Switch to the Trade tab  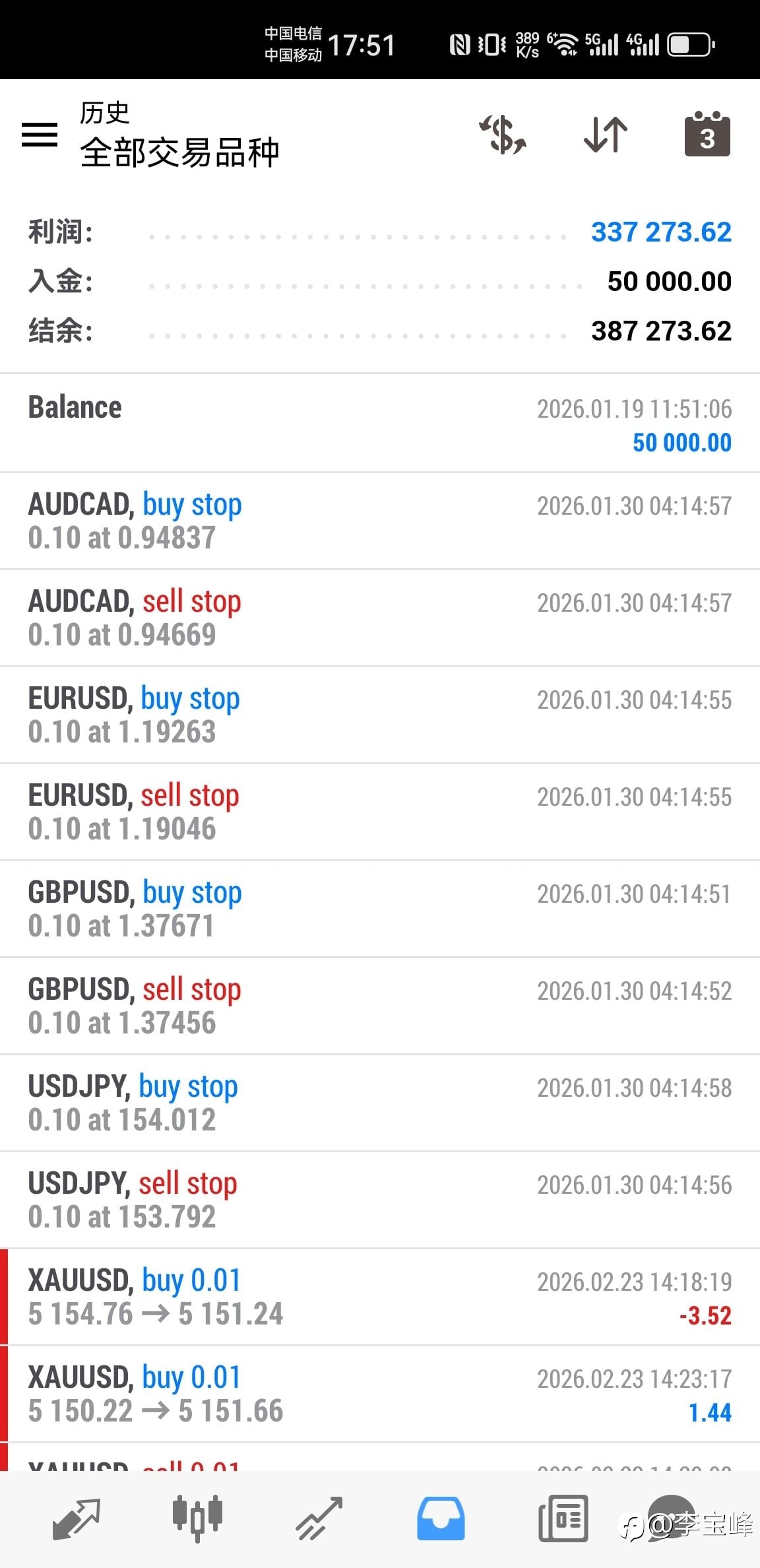pos(319,1518)
